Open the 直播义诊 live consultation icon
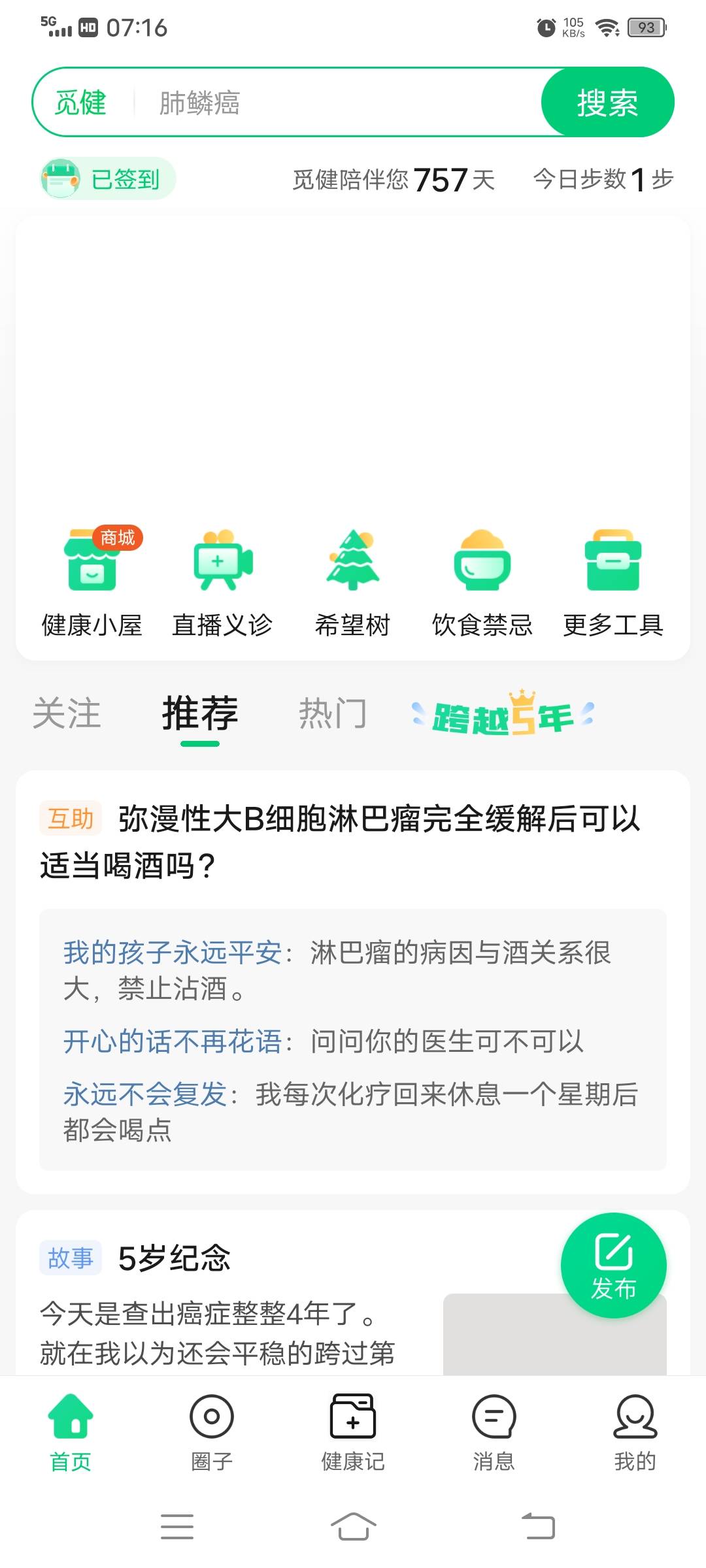Viewport: 706px width, 1568px height. pos(222,581)
